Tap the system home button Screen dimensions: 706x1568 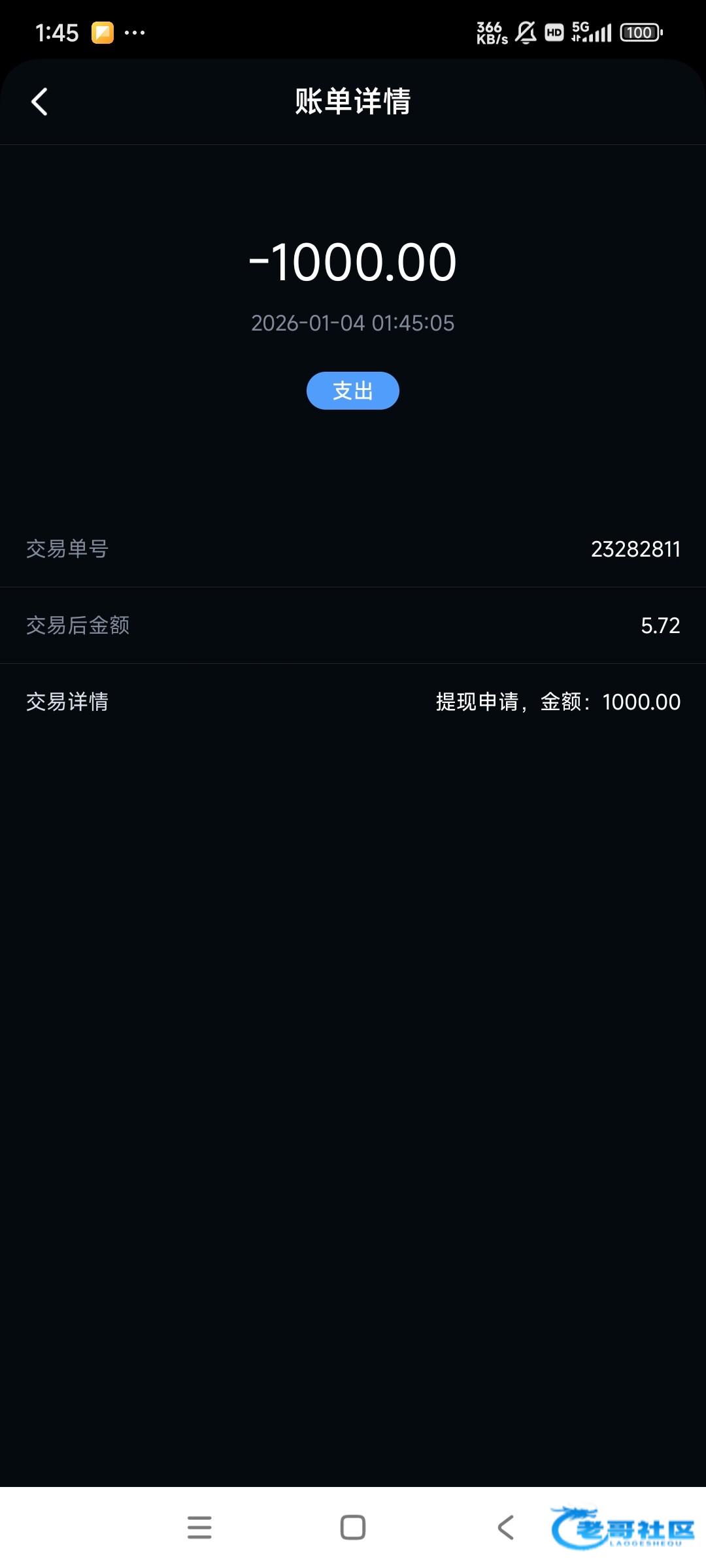pos(353,1527)
